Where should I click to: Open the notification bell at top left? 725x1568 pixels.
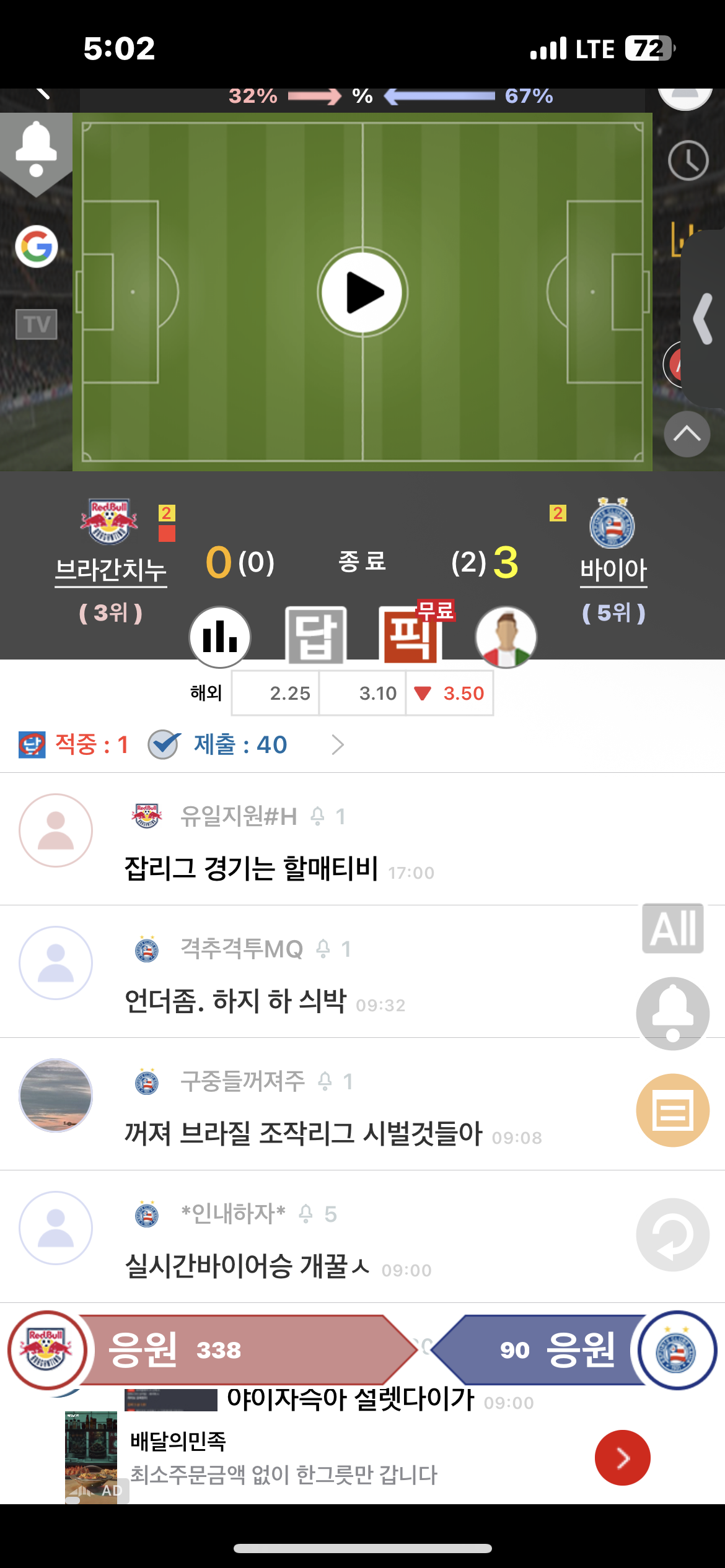(36, 149)
